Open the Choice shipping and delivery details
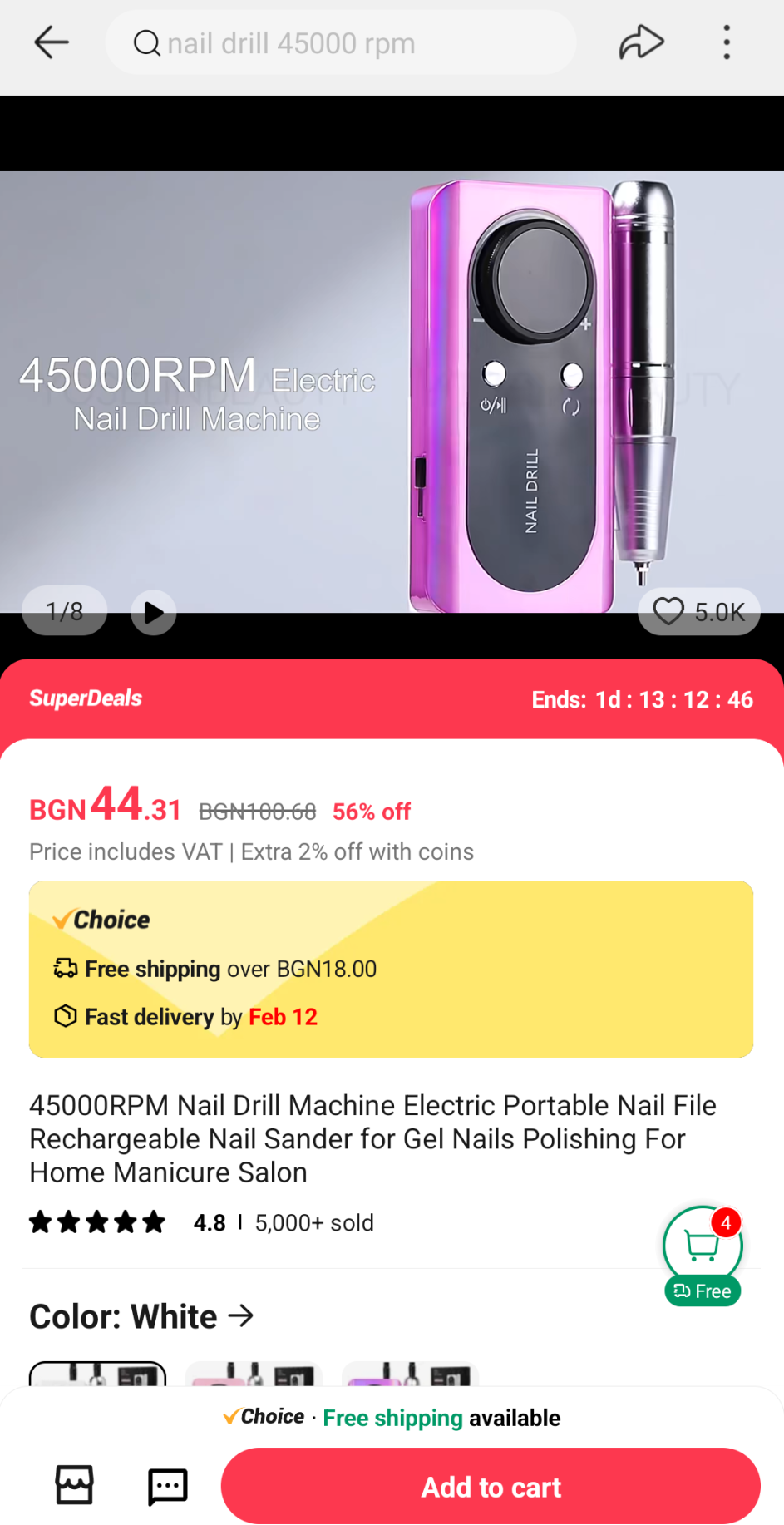The image size is (784, 1525). pos(391,969)
